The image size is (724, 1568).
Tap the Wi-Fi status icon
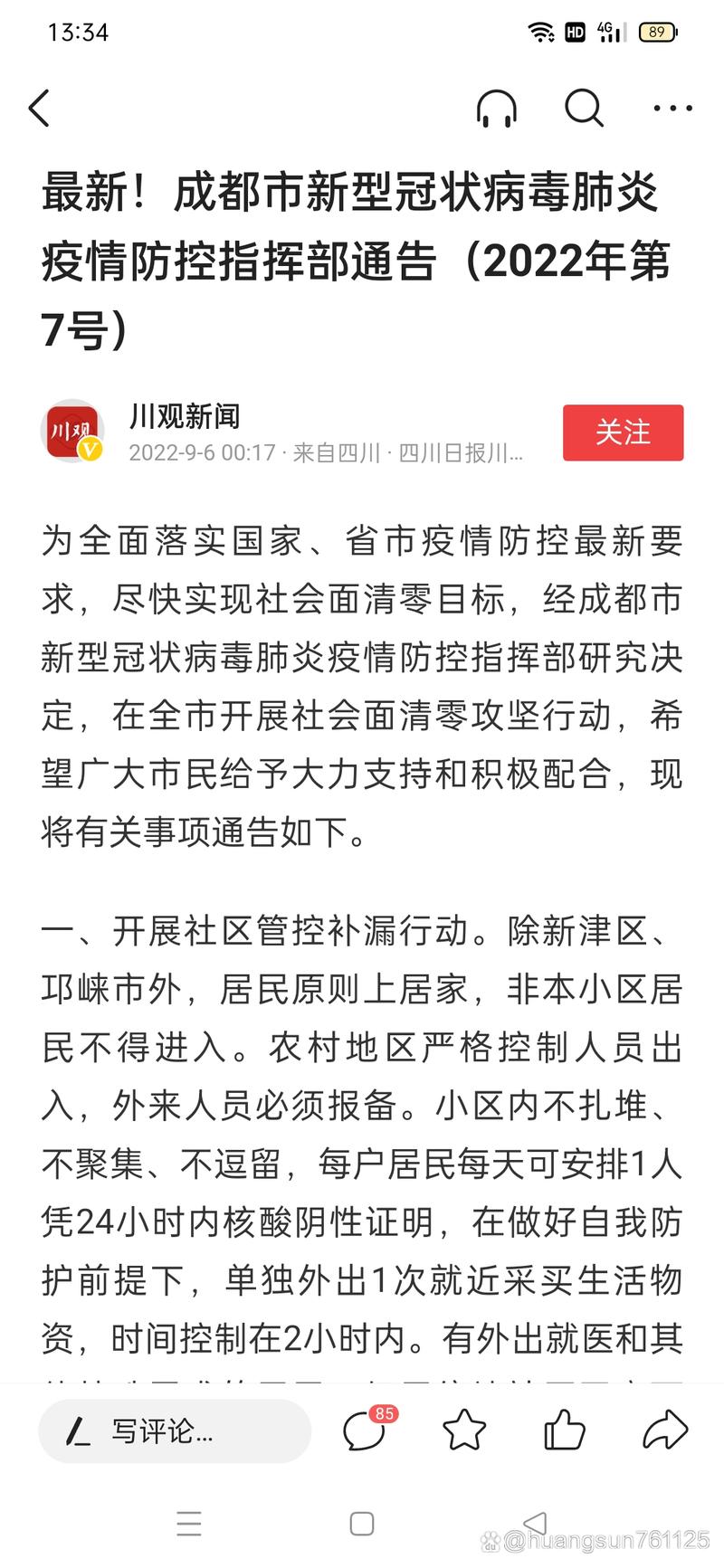[x=542, y=32]
